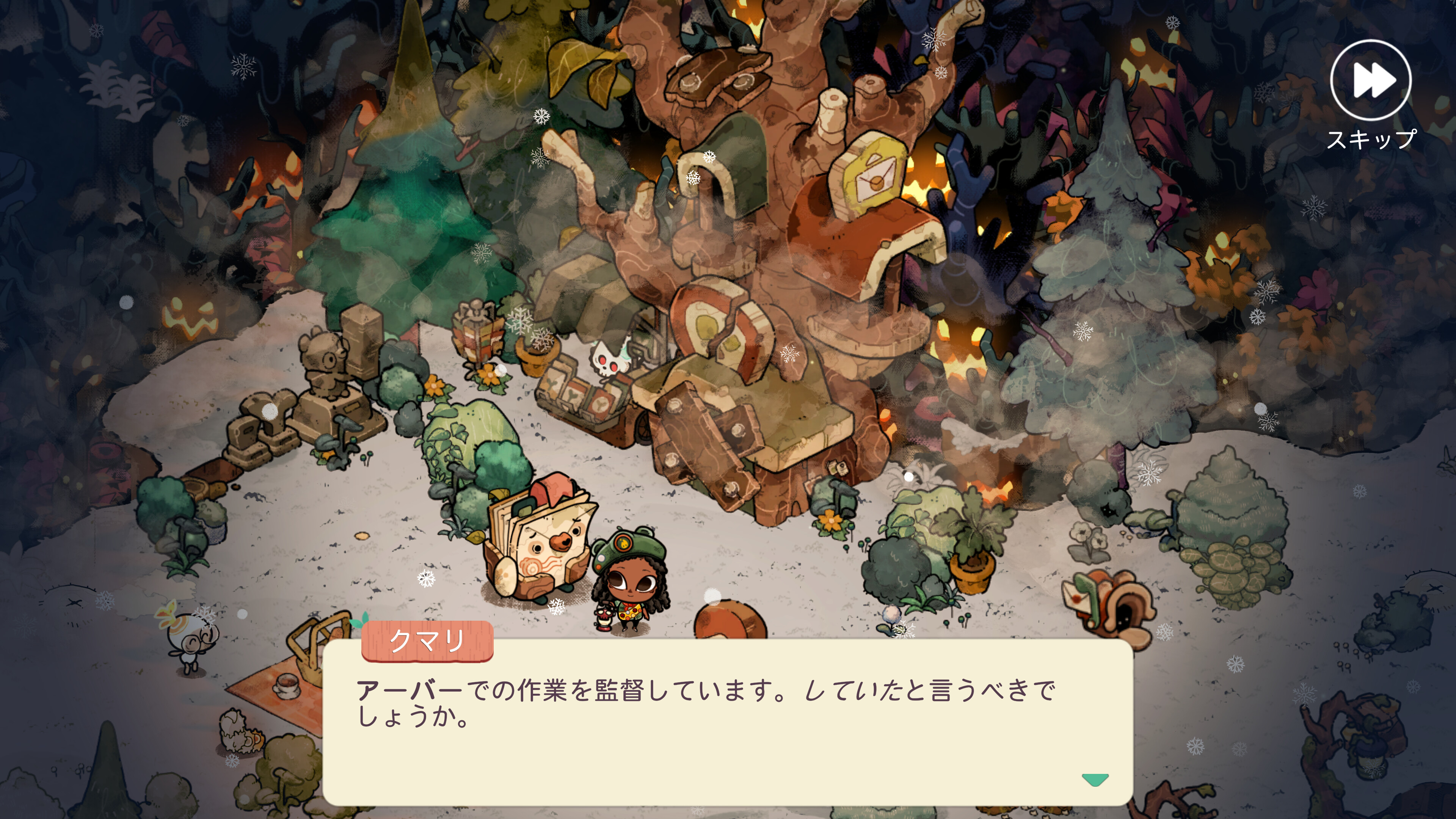This screenshot has height=819, width=1456.
Task: Tap the green arrow to advance dialogue
Action: click(1095, 780)
